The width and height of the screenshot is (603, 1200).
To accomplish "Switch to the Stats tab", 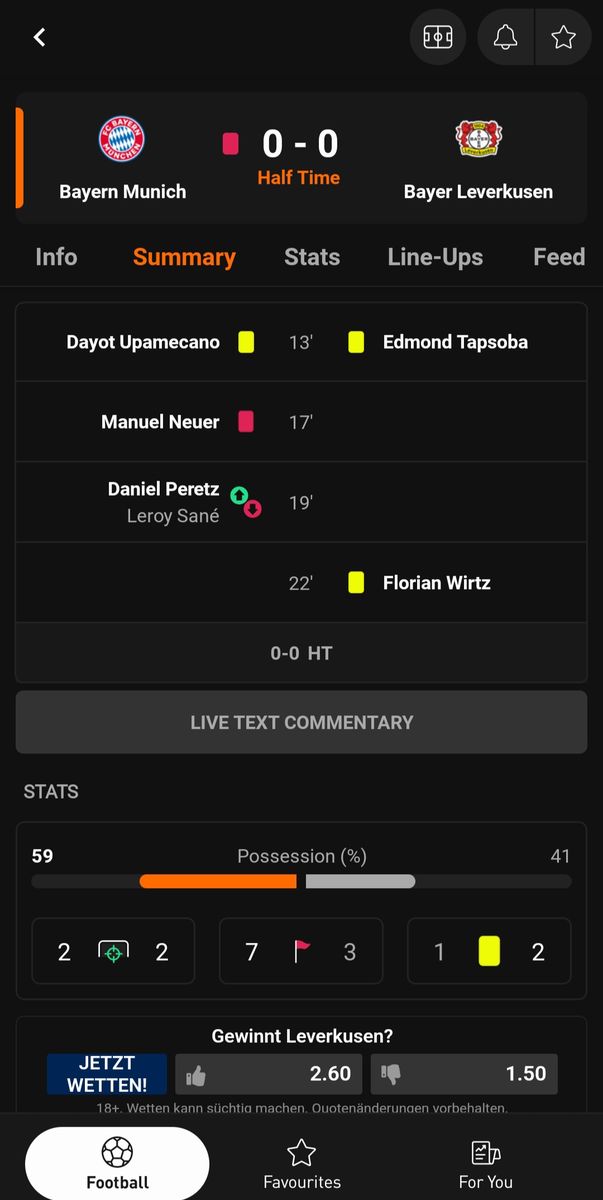I will pyautogui.click(x=312, y=257).
